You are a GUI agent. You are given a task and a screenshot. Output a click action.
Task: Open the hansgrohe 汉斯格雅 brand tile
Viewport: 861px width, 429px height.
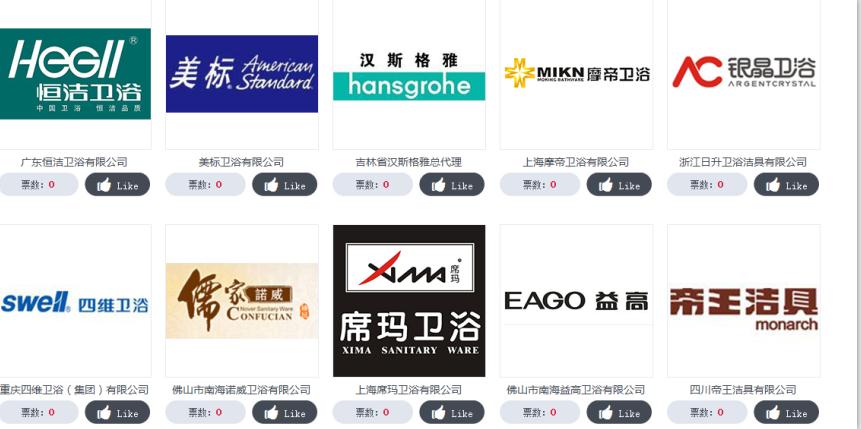tap(408, 73)
